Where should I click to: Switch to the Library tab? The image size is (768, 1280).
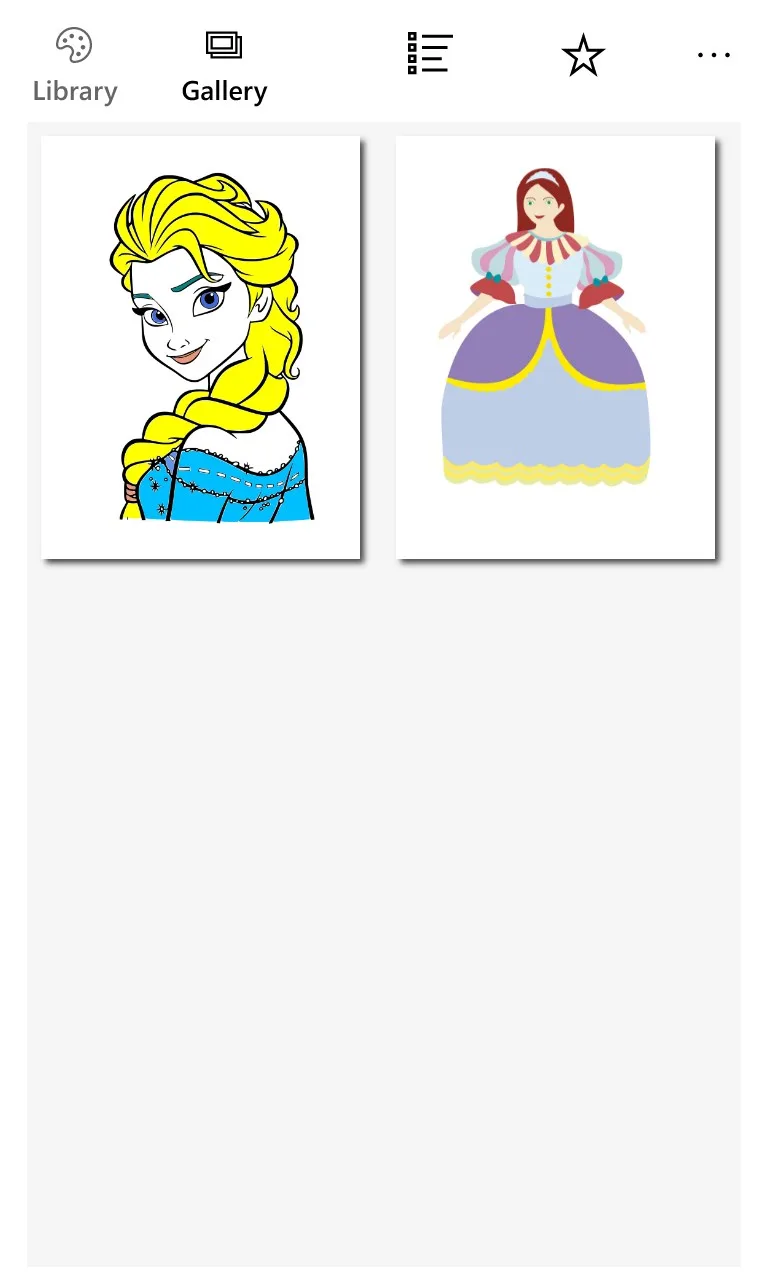(75, 66)
